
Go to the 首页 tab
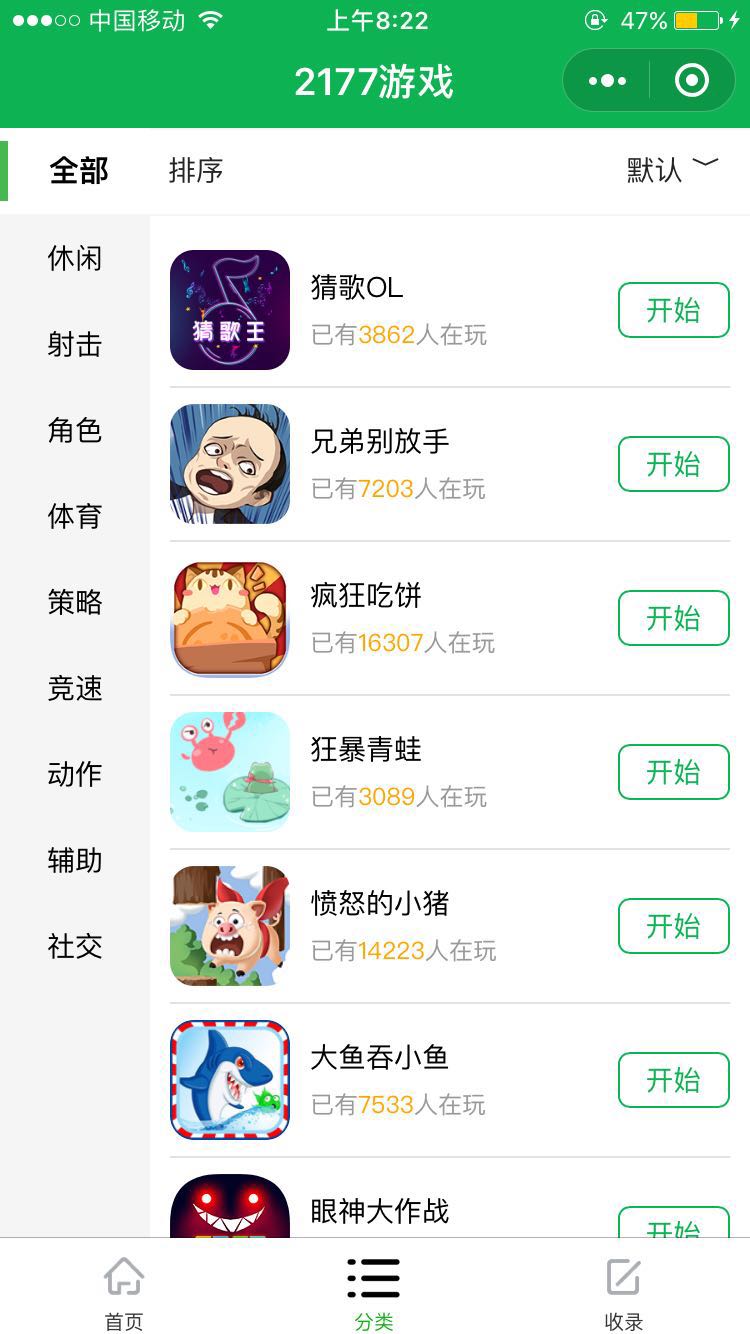tap(124, 1293)
